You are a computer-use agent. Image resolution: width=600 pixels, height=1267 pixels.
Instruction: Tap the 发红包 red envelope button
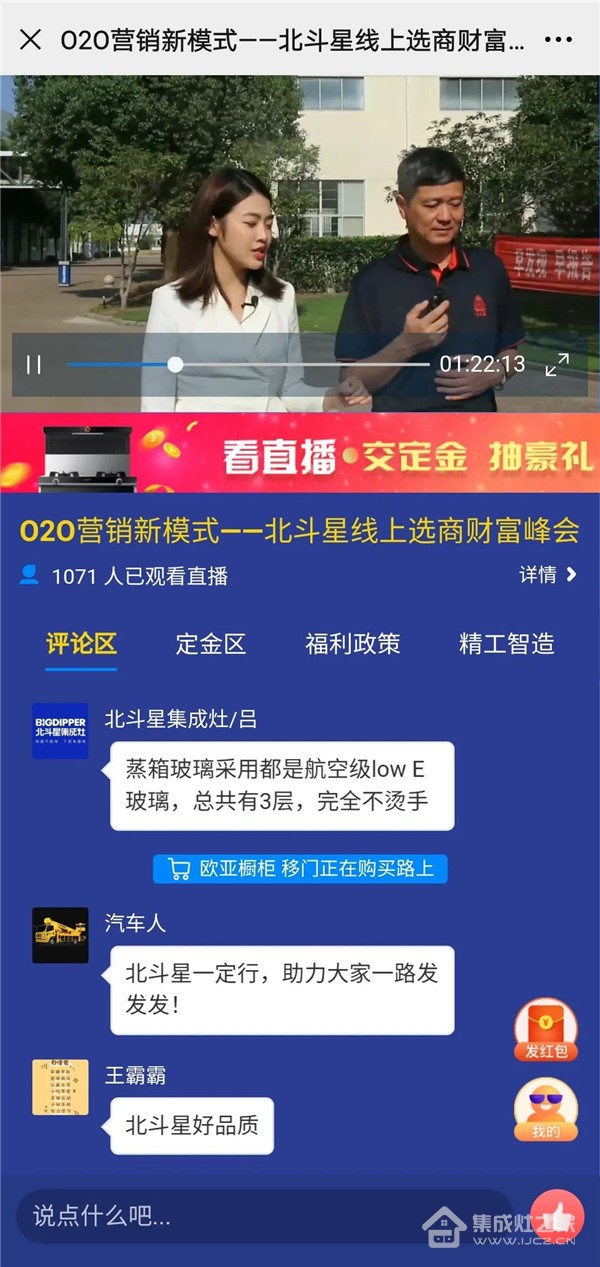point(546,1030)
